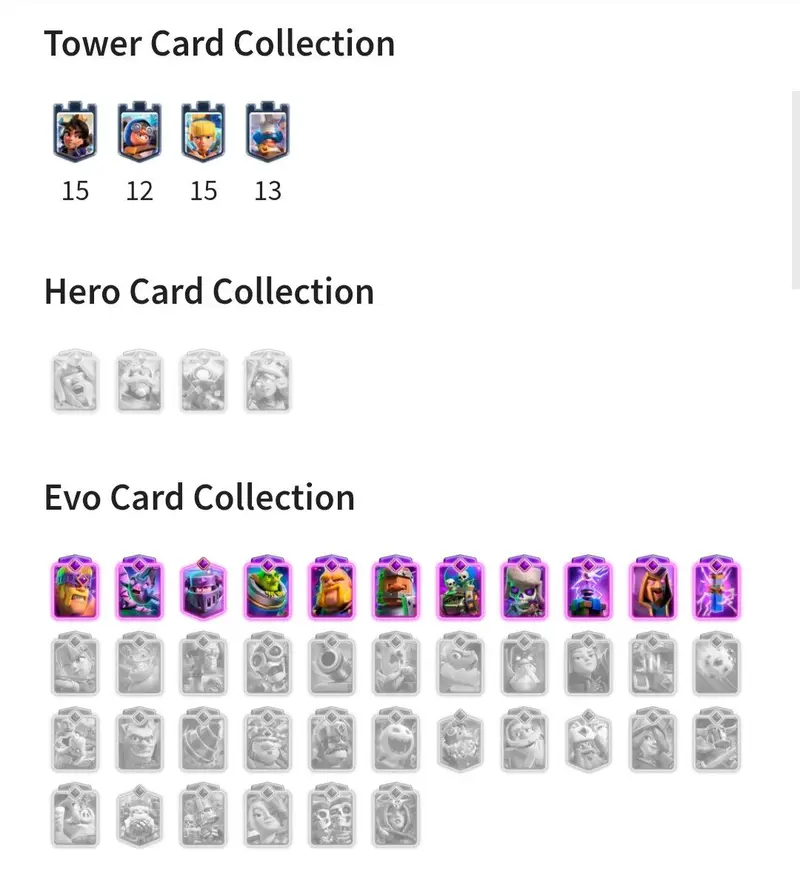
Task: Open the Cannoneer tower card at level 12
Action: point(139,132)
